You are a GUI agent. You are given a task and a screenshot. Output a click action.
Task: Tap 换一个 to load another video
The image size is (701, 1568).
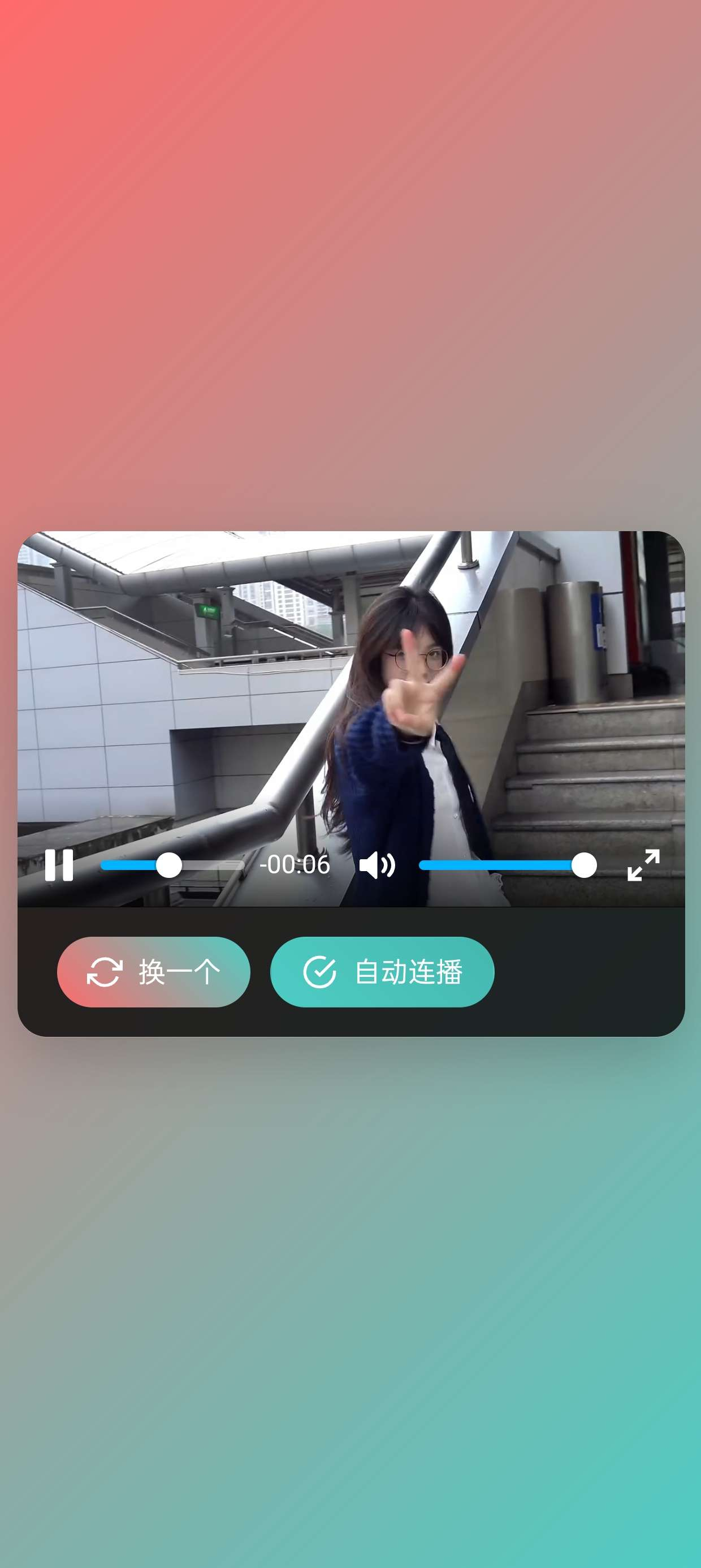pos(153,972)
